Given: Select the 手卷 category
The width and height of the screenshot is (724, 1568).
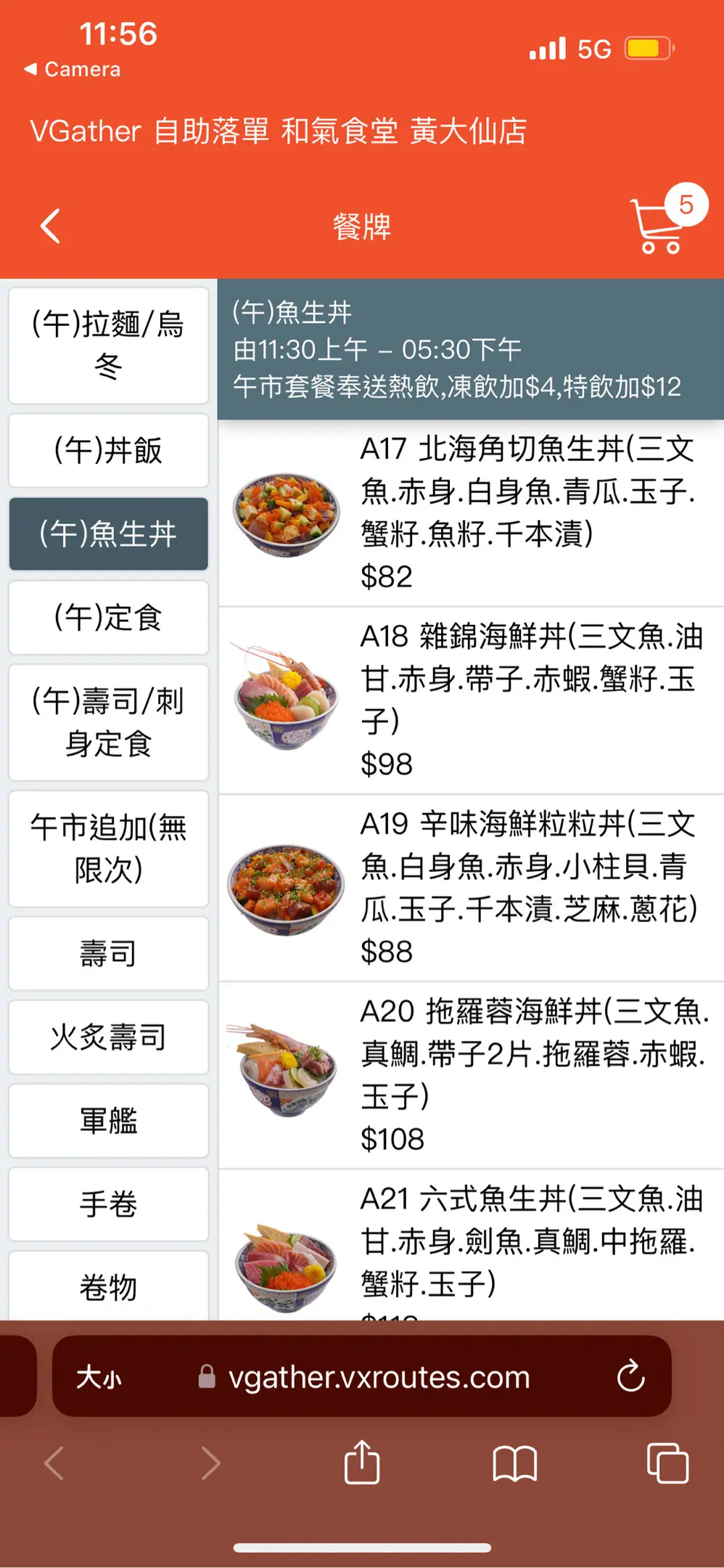Looking at the screenshot, I should tap(109, 1204).
